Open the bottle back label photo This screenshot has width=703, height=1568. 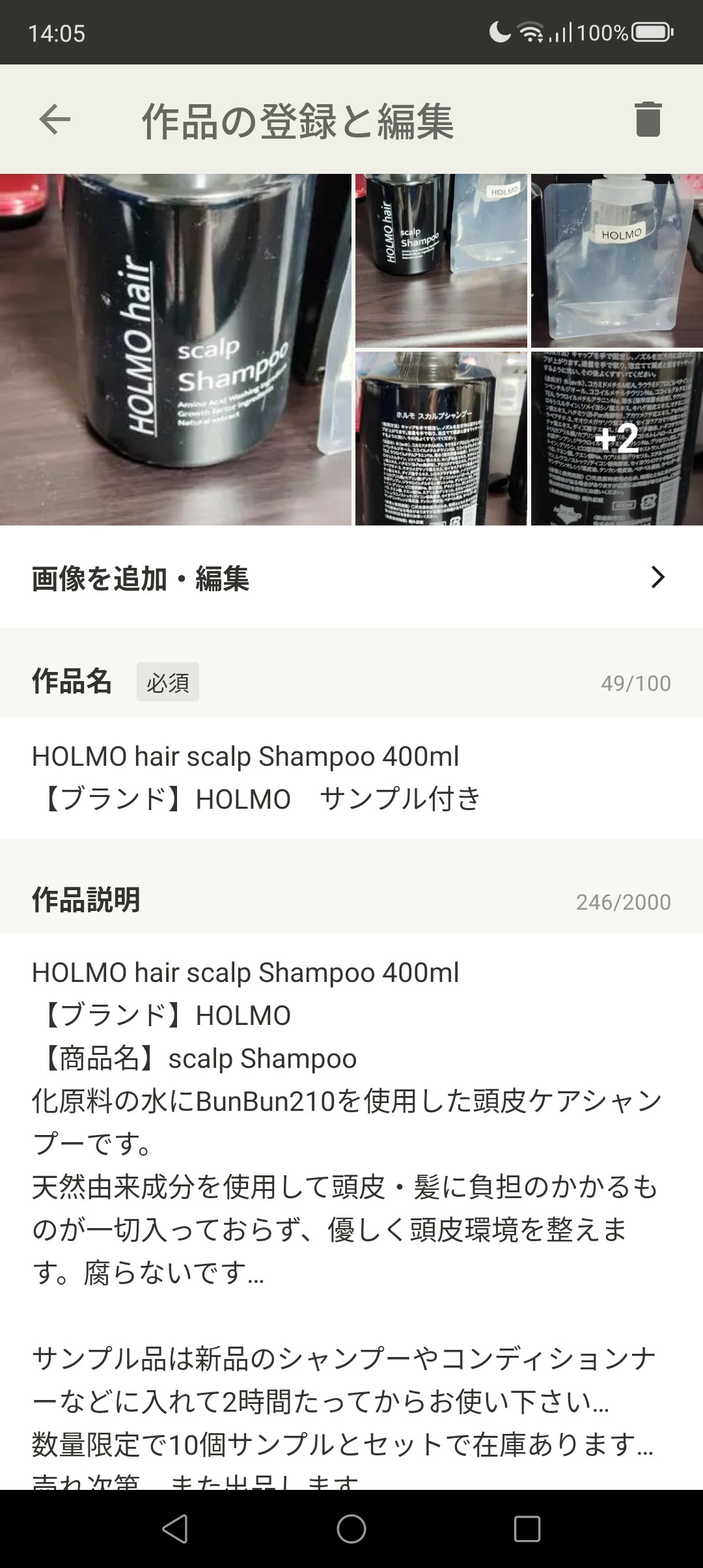441,438
